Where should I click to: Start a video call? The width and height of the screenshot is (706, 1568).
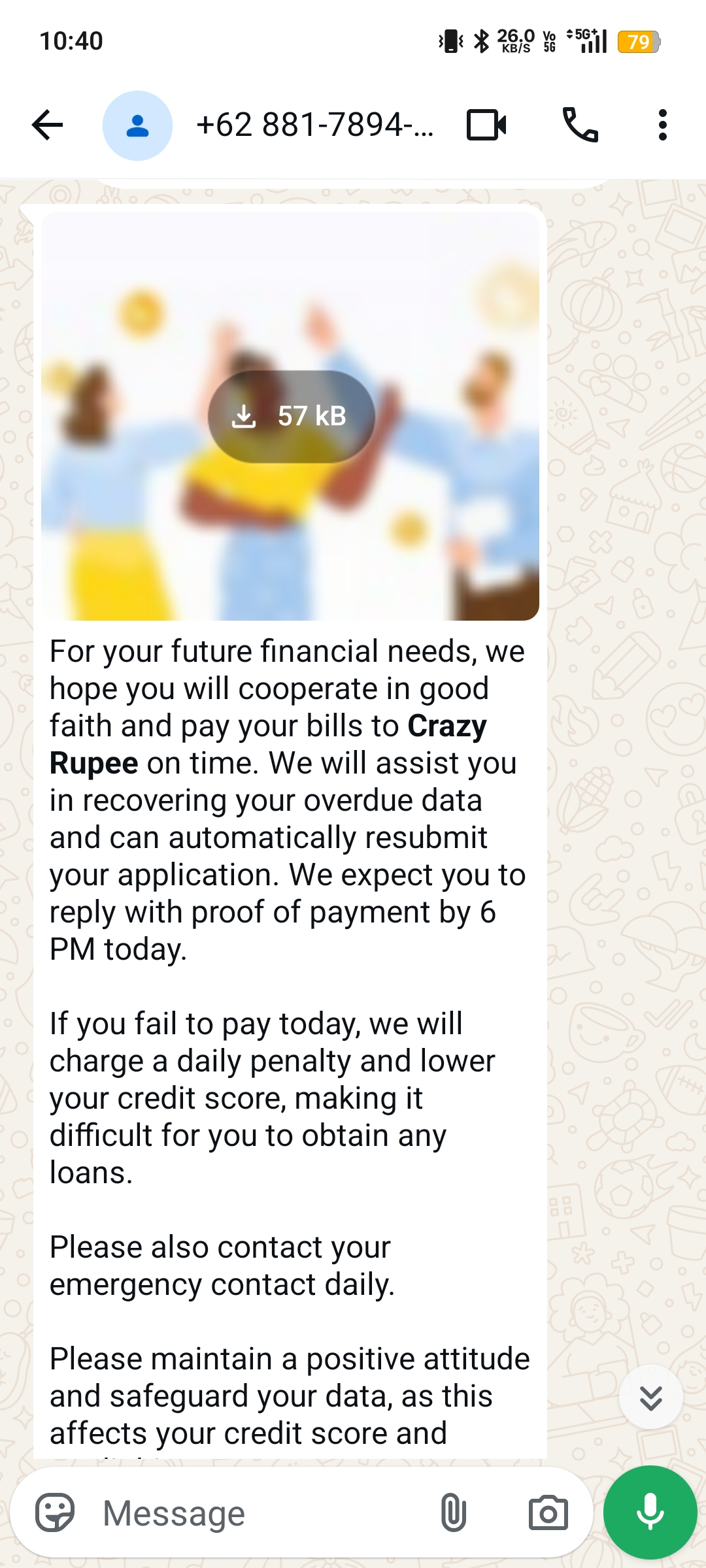click(x=486, y=125)
